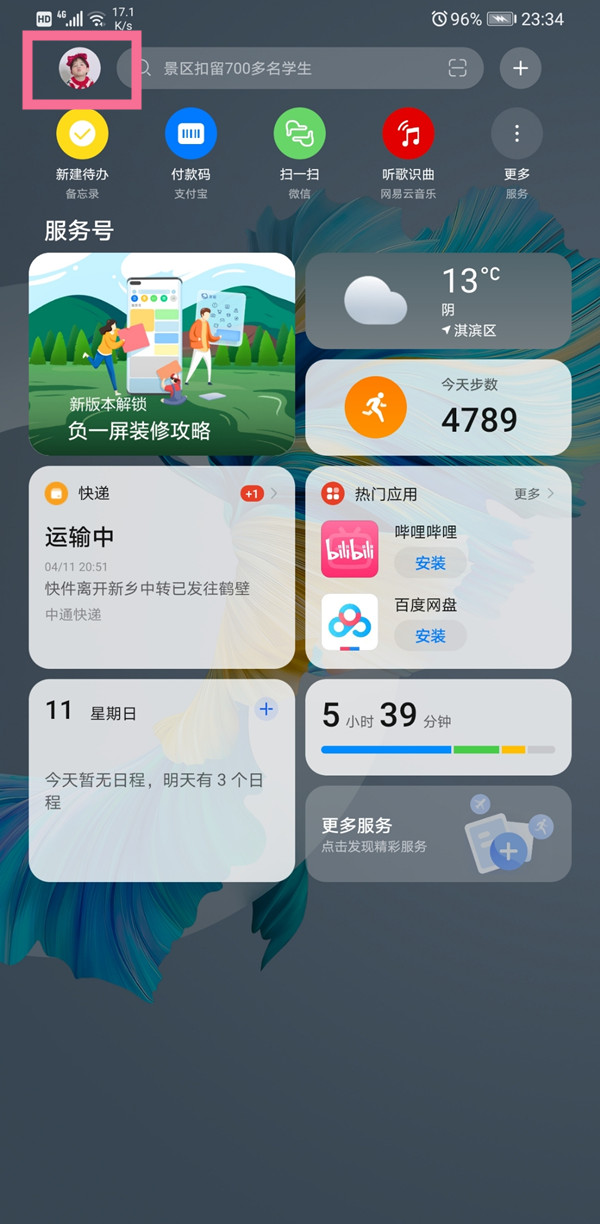The image size is (600, 1224).
Task: Open screen time usage card
Action: (438, 727)
